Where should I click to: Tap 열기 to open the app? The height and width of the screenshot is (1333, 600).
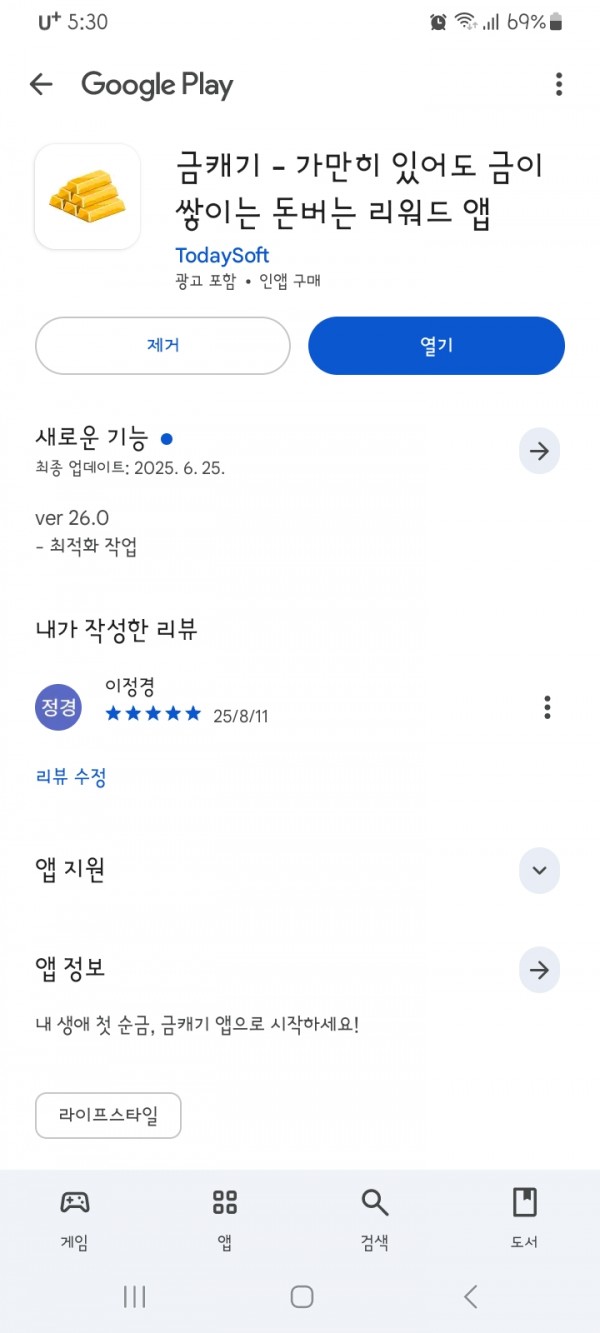point(436,346)
